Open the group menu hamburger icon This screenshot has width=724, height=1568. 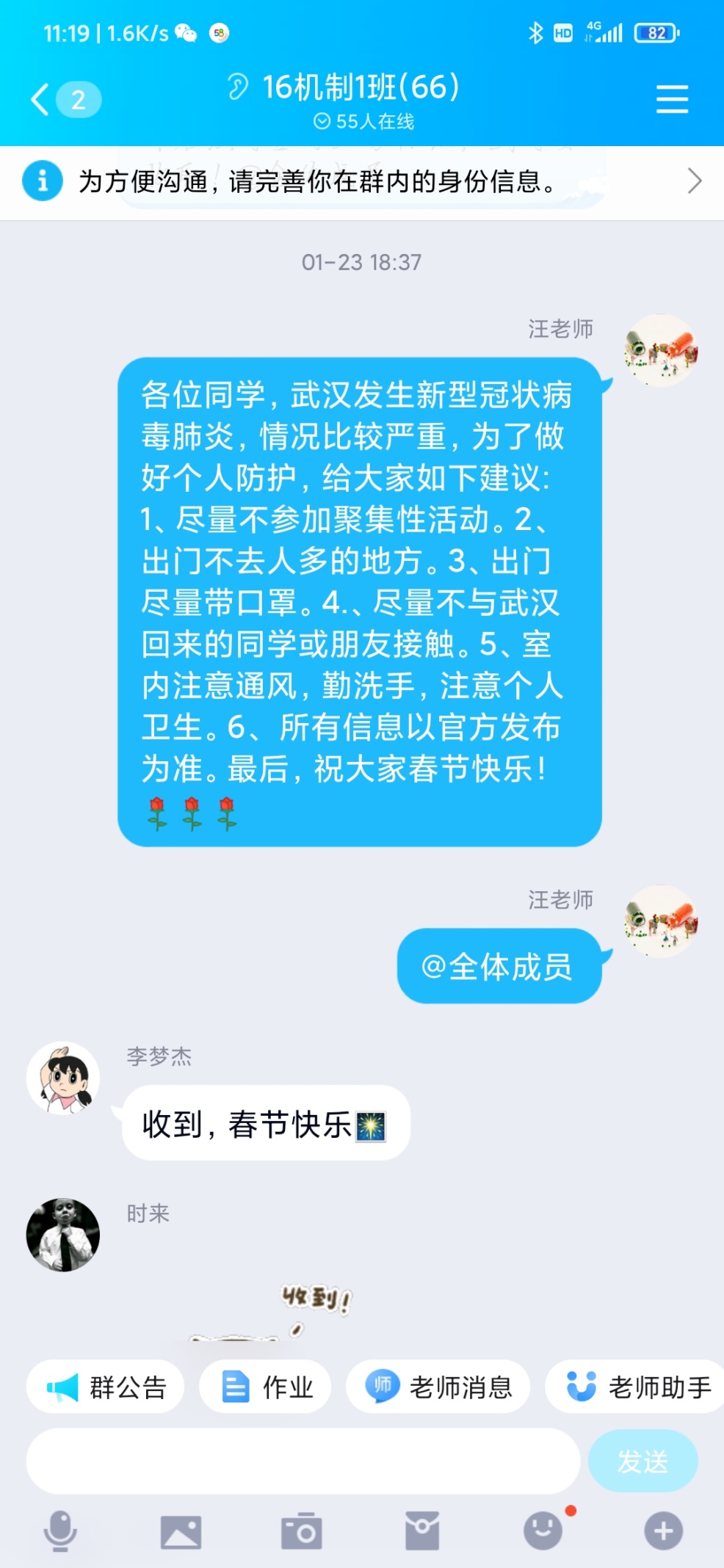[x=672, y=99]
